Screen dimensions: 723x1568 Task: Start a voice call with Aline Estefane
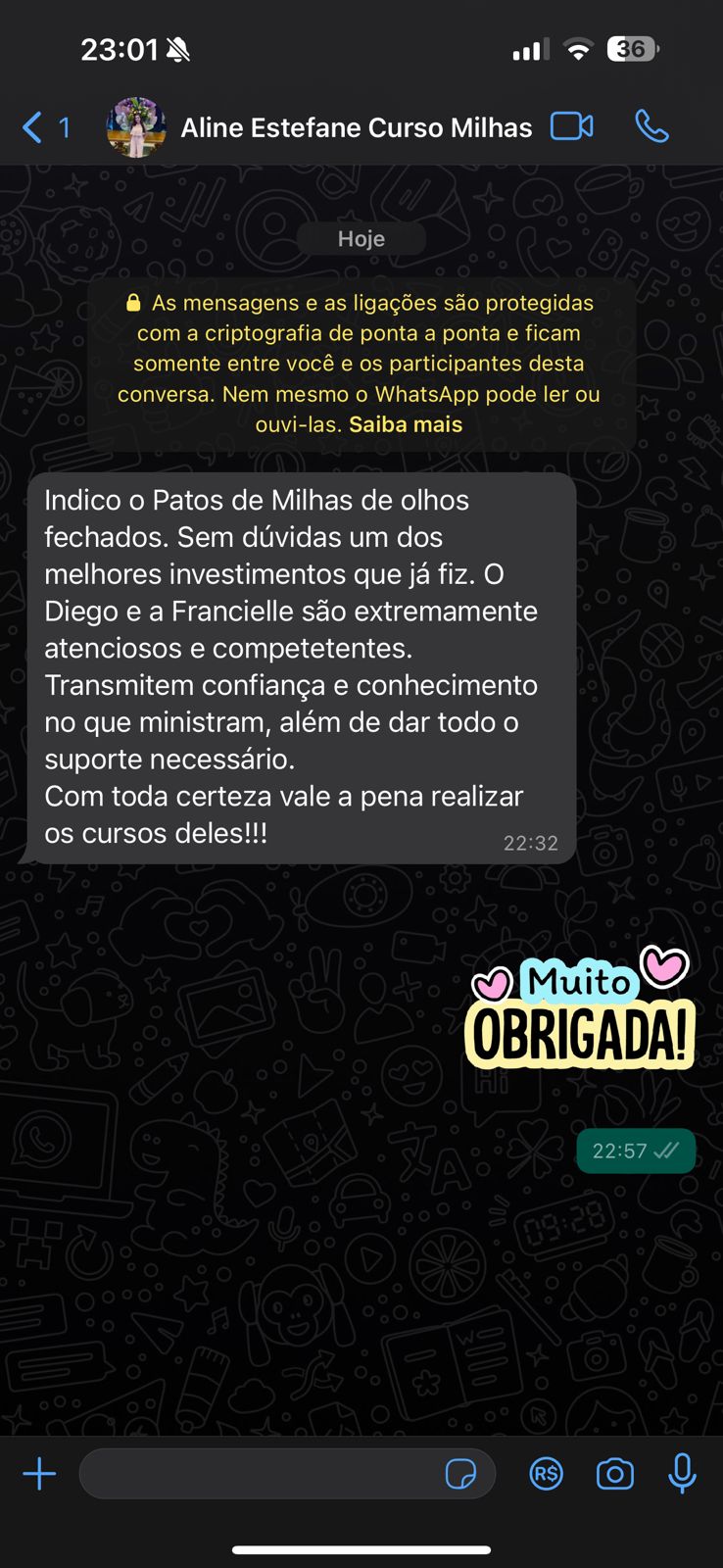tap(651, 126)
